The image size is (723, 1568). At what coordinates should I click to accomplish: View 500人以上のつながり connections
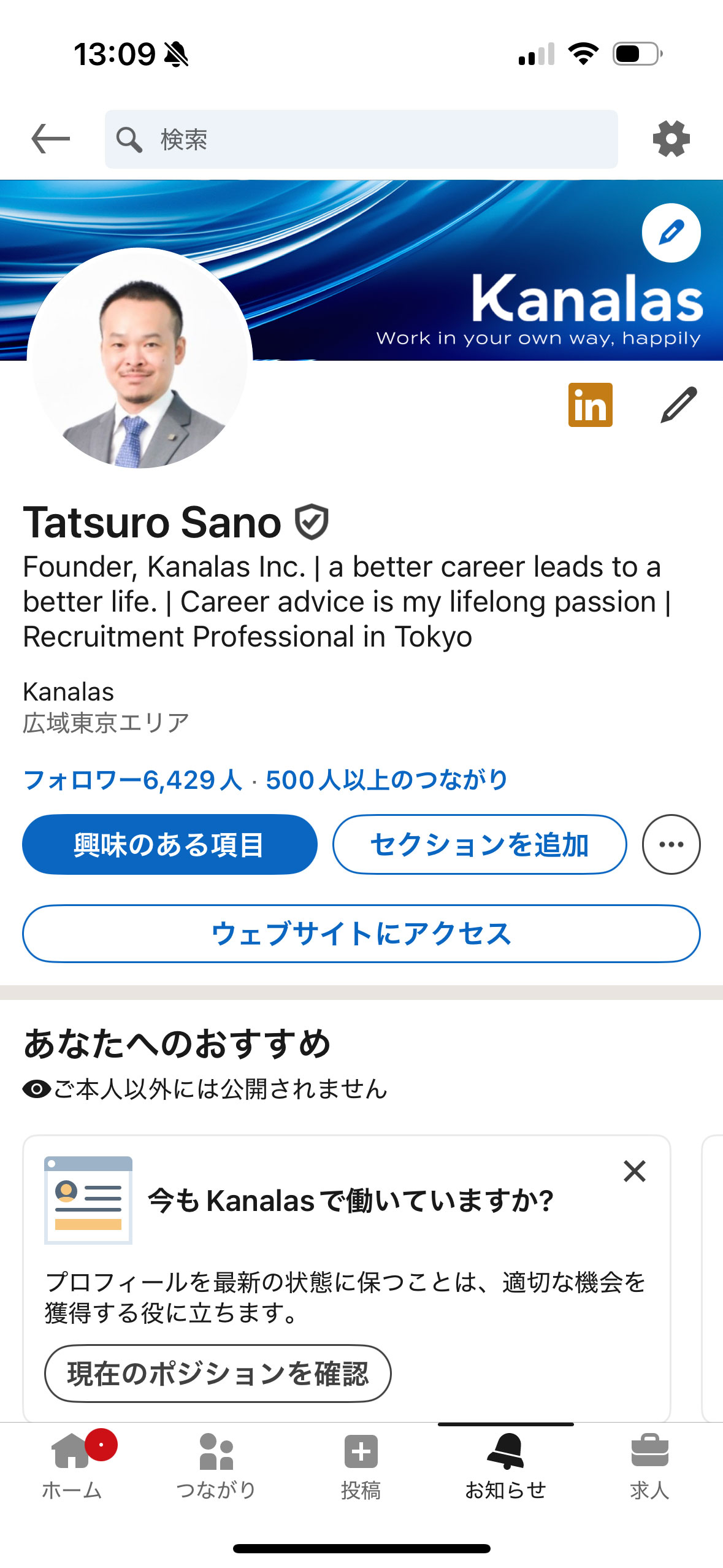coord(386,780)
